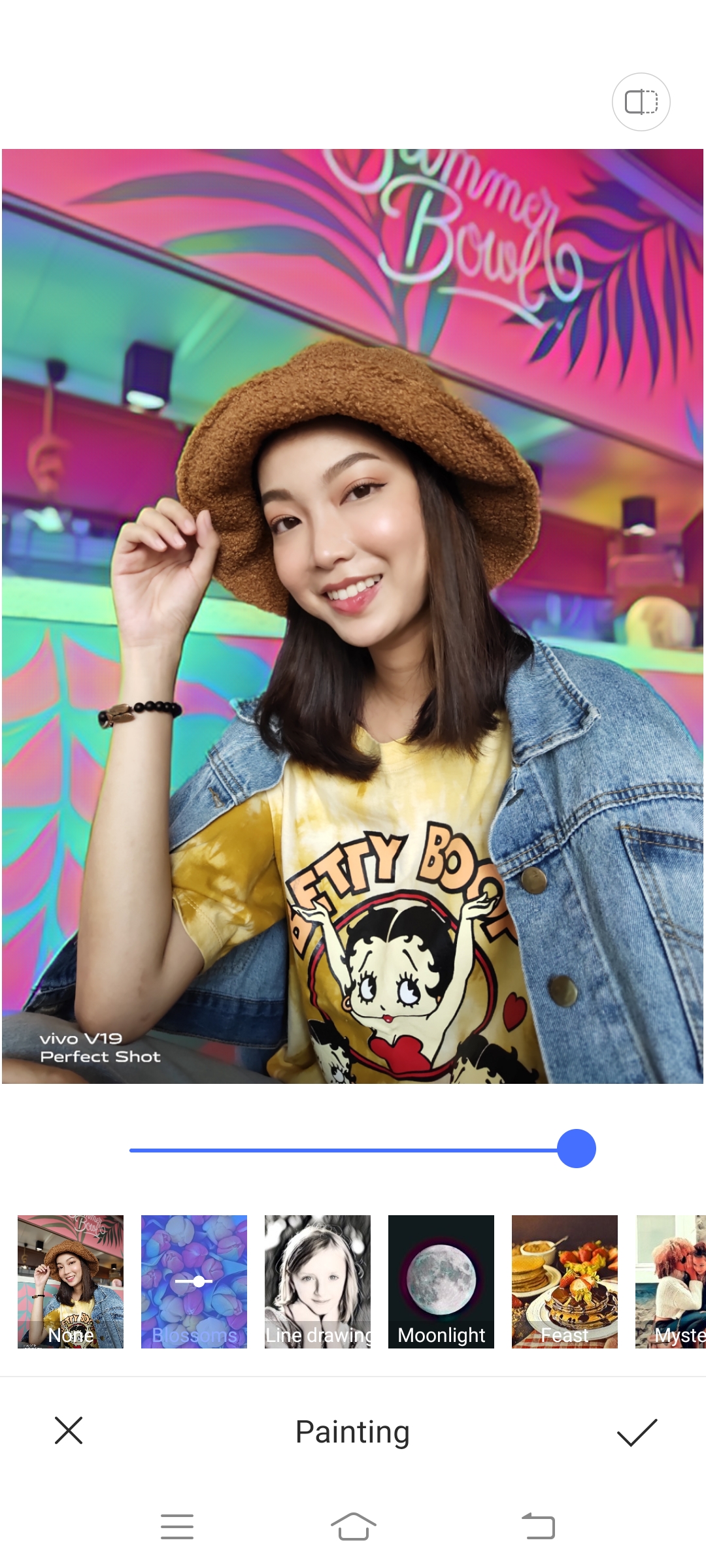
Task: Go to the home screen
Action: point(353,1527)
